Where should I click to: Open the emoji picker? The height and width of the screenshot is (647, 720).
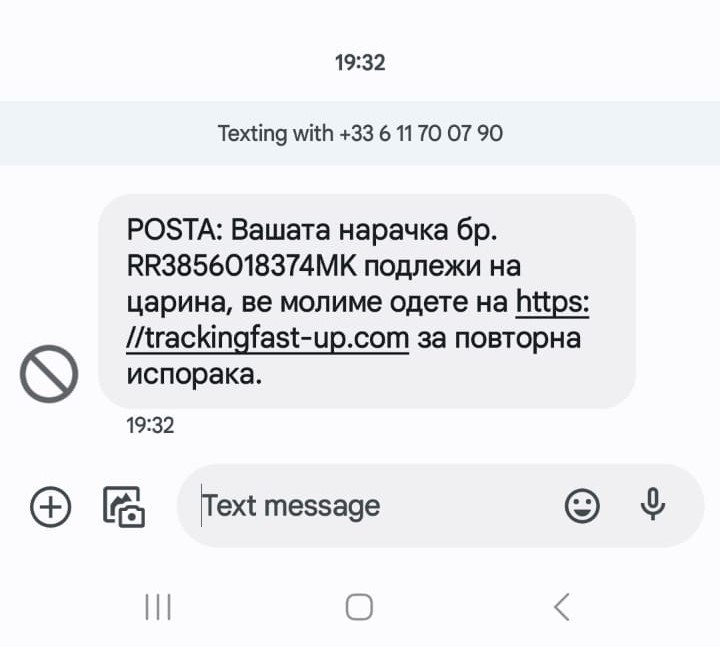coord(582,506)
